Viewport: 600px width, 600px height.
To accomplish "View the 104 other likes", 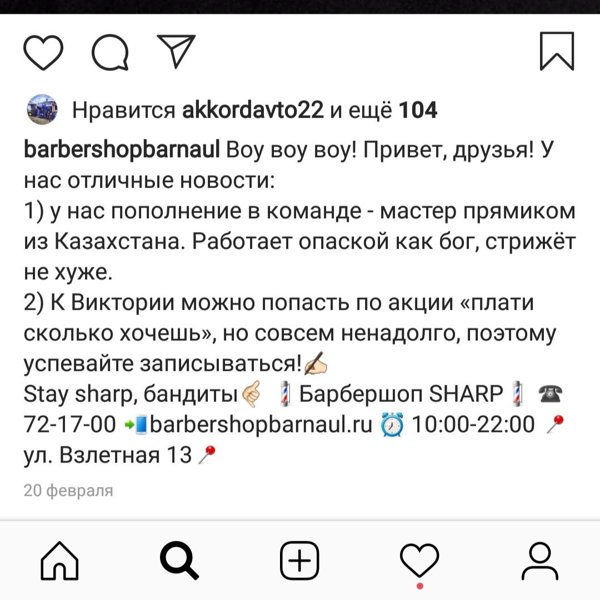I will tap(418, 110).
